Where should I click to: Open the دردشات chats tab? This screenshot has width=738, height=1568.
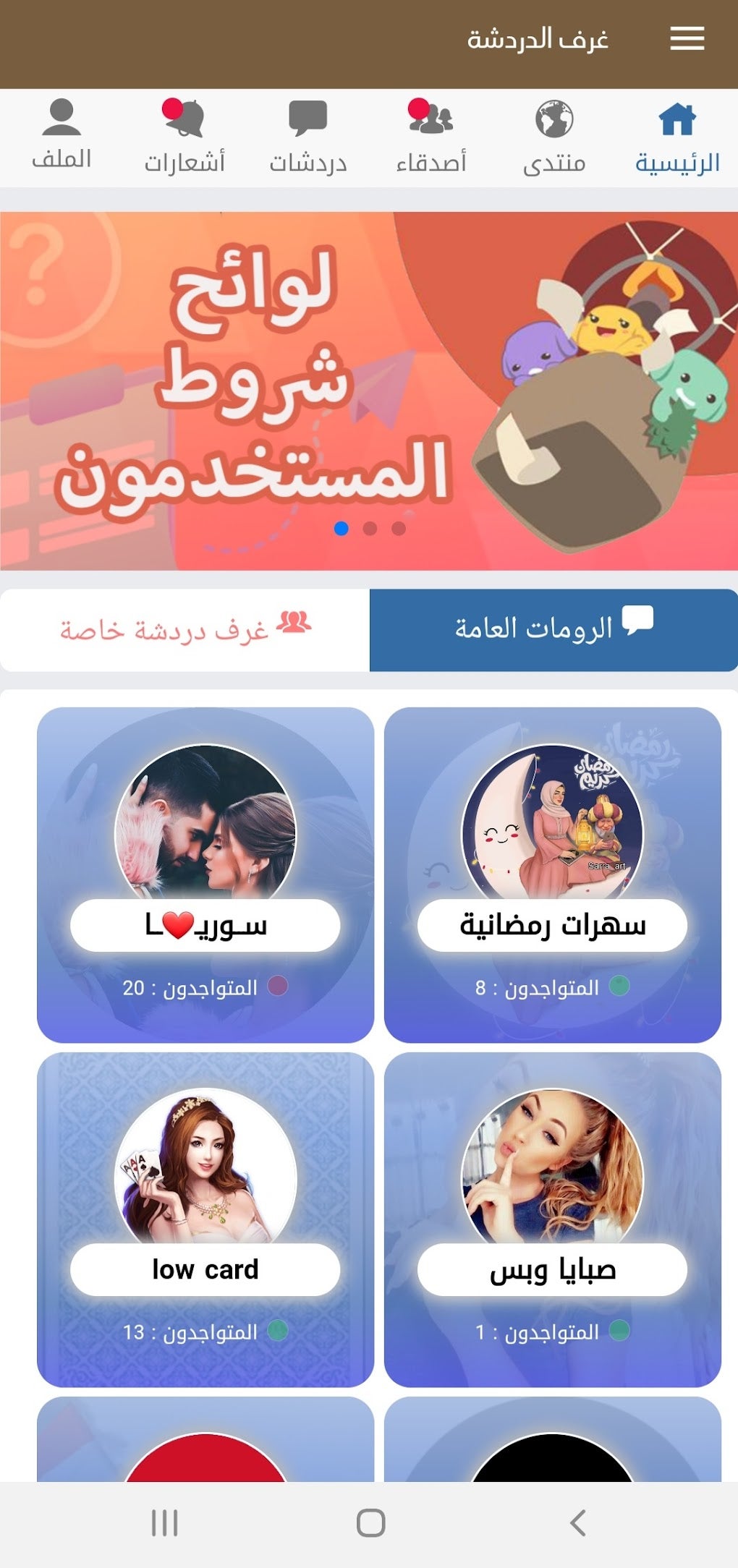(x=308, y=137)
